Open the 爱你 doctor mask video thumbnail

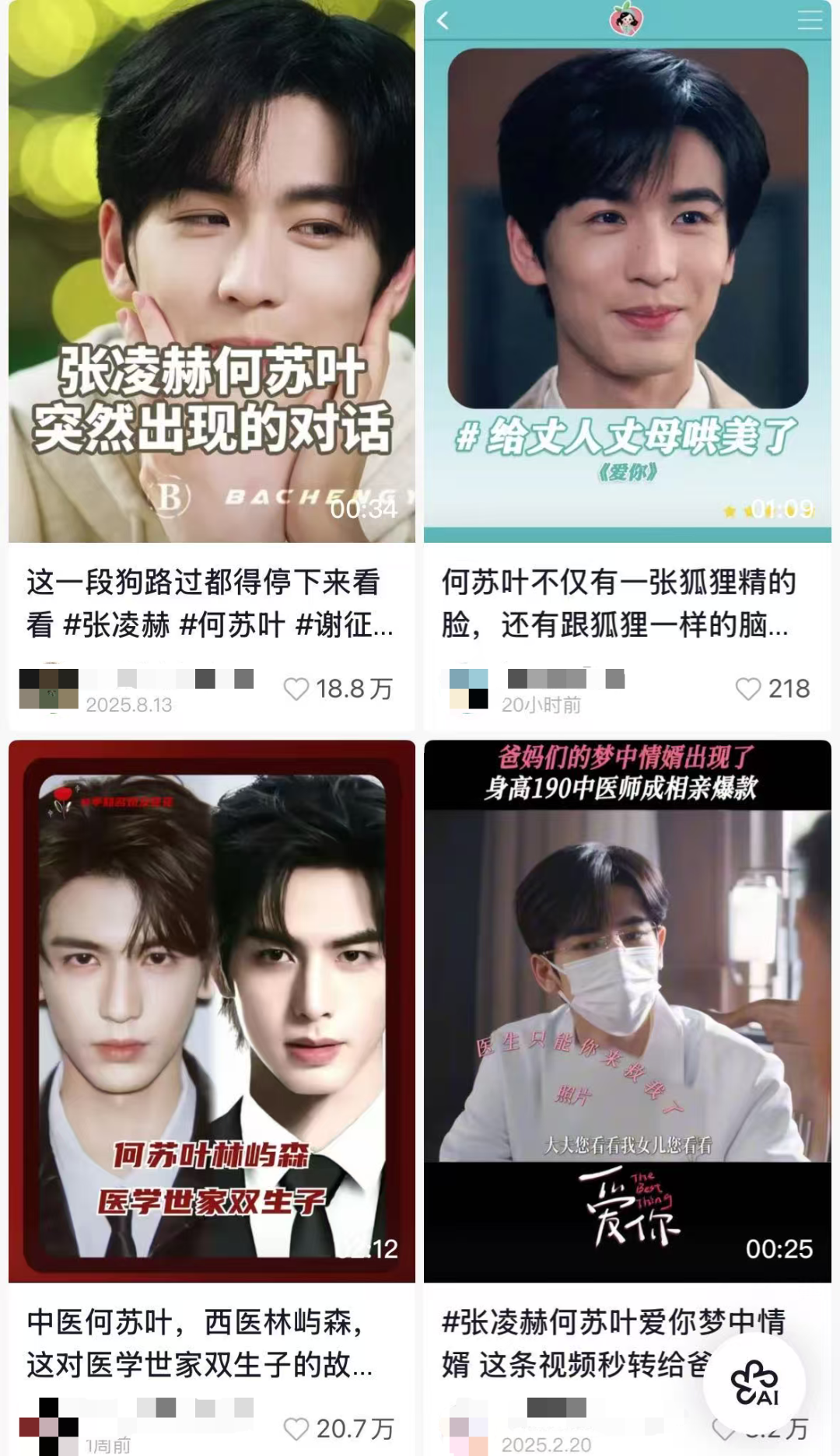pos(628,1011)
